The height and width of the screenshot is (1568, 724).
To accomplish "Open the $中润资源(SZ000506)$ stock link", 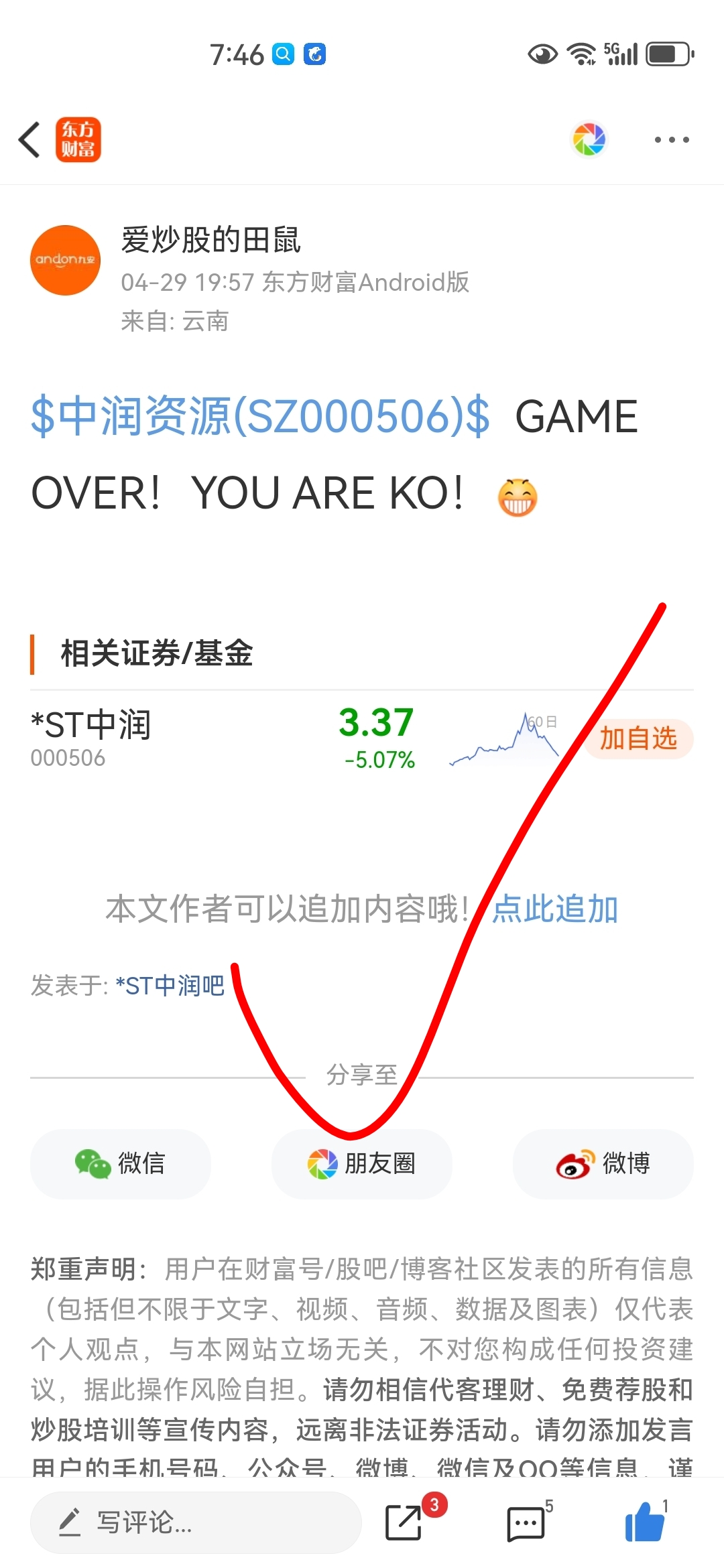I will tap(260, 416).
